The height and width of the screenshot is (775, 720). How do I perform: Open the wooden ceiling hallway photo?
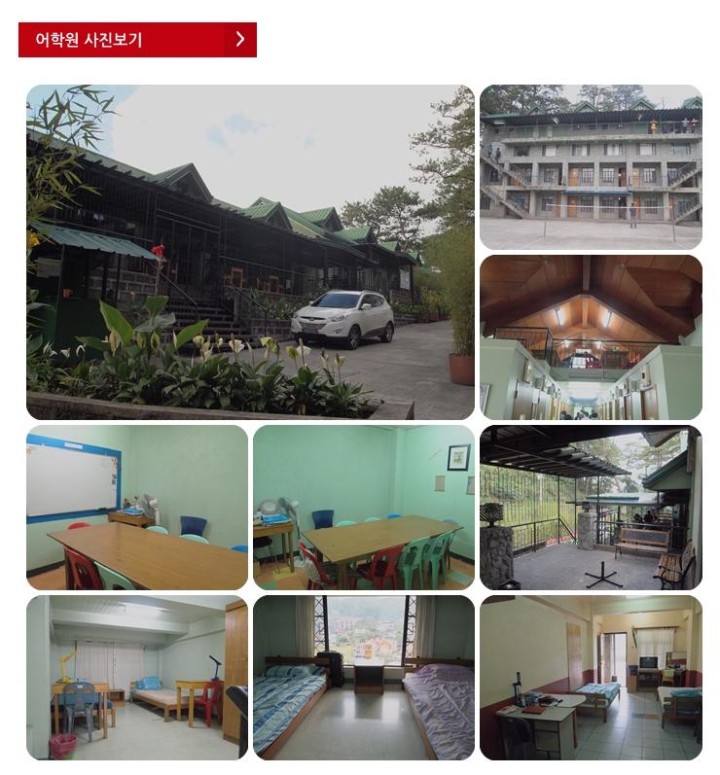pos(590,337)
